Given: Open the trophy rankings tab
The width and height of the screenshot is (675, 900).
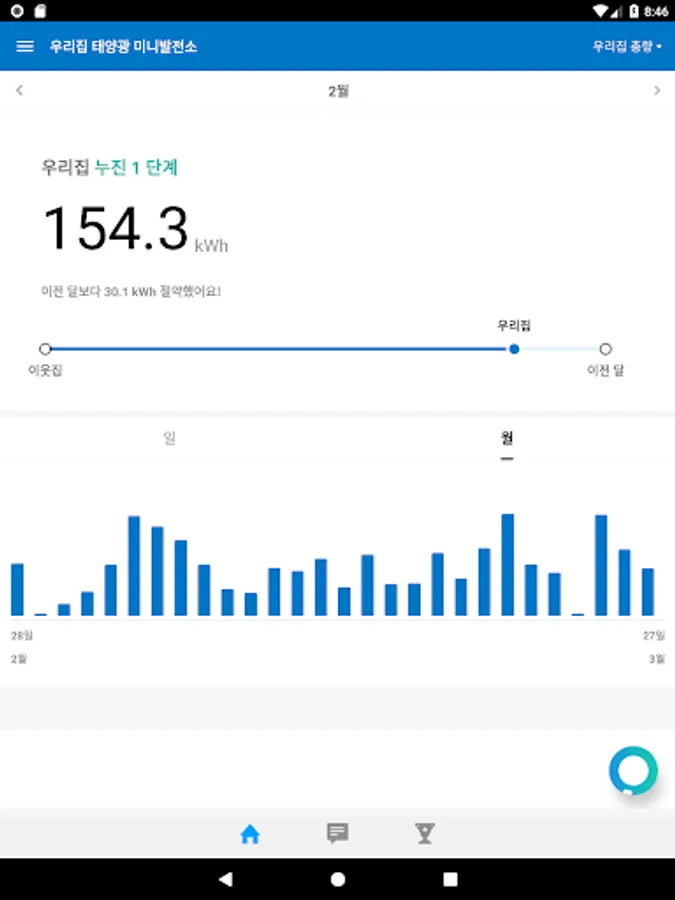Looking at the screenshot, I should tap(425, 834).
